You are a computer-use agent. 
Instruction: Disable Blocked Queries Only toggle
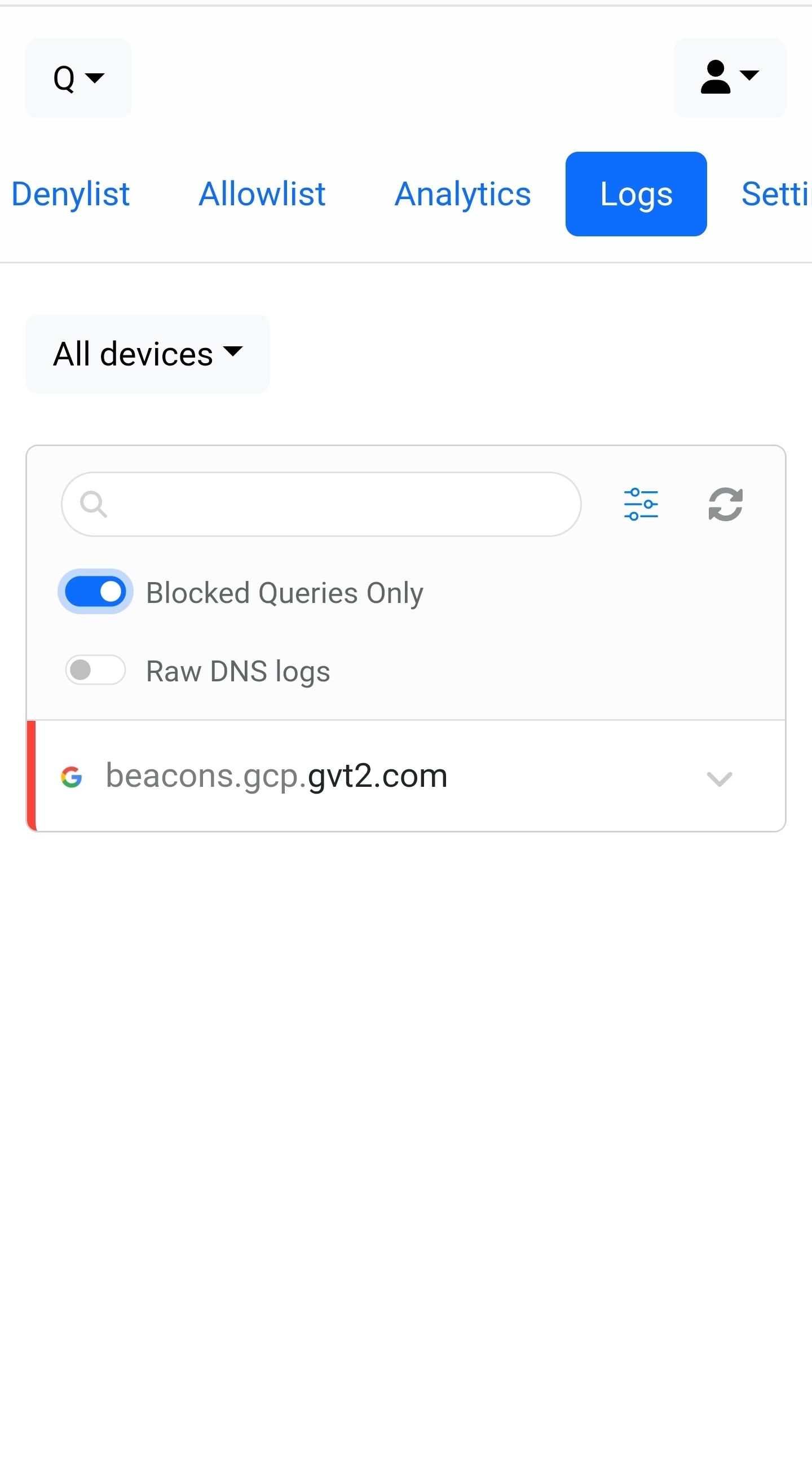[x=95, y=592]
